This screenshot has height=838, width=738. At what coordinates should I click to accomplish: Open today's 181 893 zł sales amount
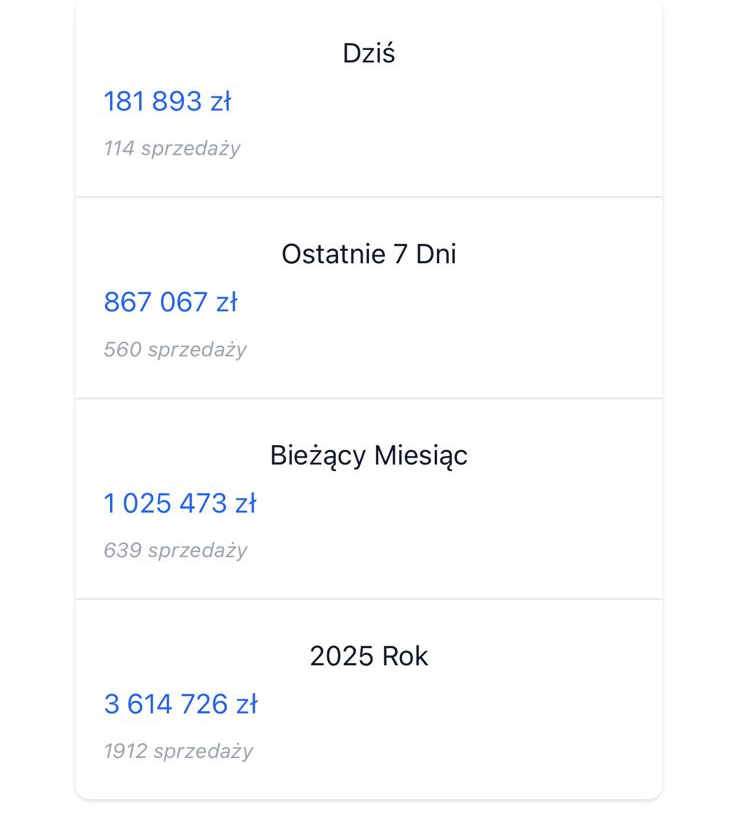point(167,101)
